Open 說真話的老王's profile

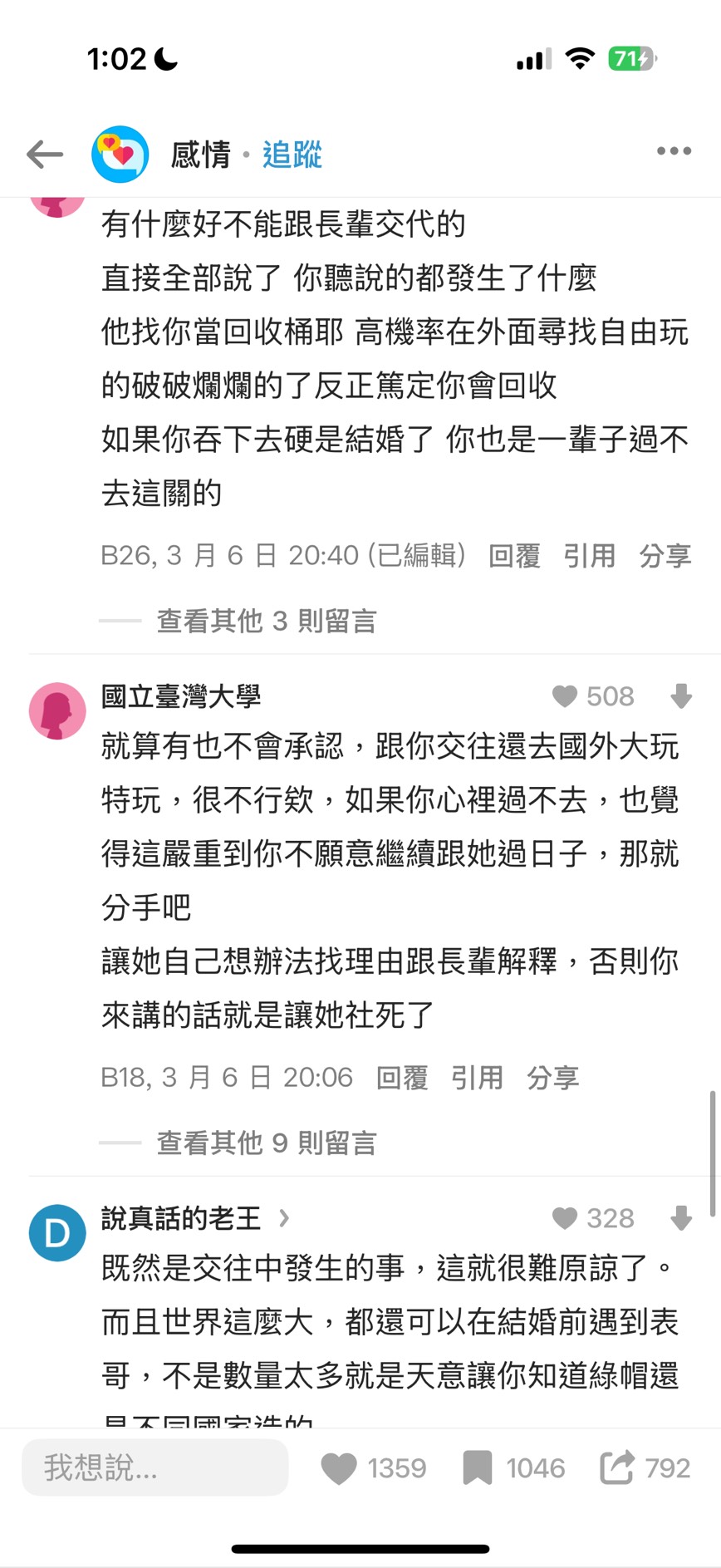pos(181,1218)
